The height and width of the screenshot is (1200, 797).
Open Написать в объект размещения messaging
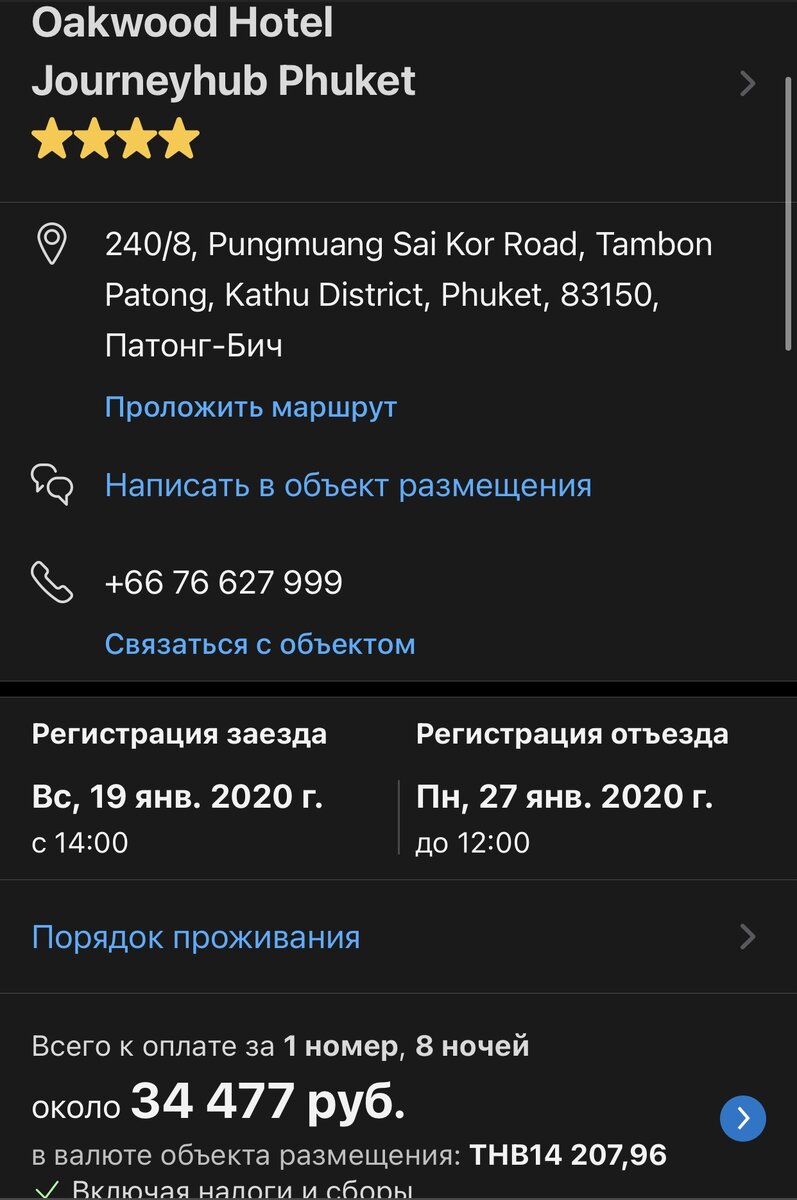(348, 486)
